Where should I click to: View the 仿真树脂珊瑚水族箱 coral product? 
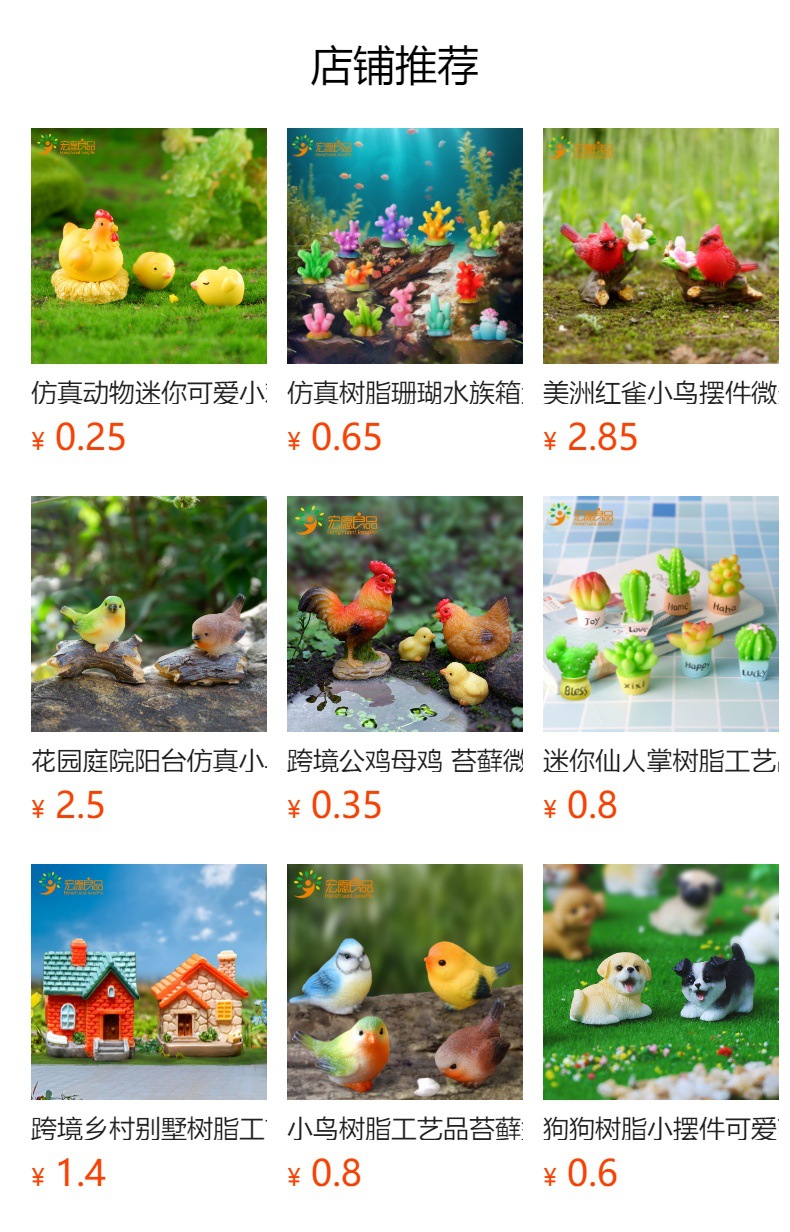point(405,292)
